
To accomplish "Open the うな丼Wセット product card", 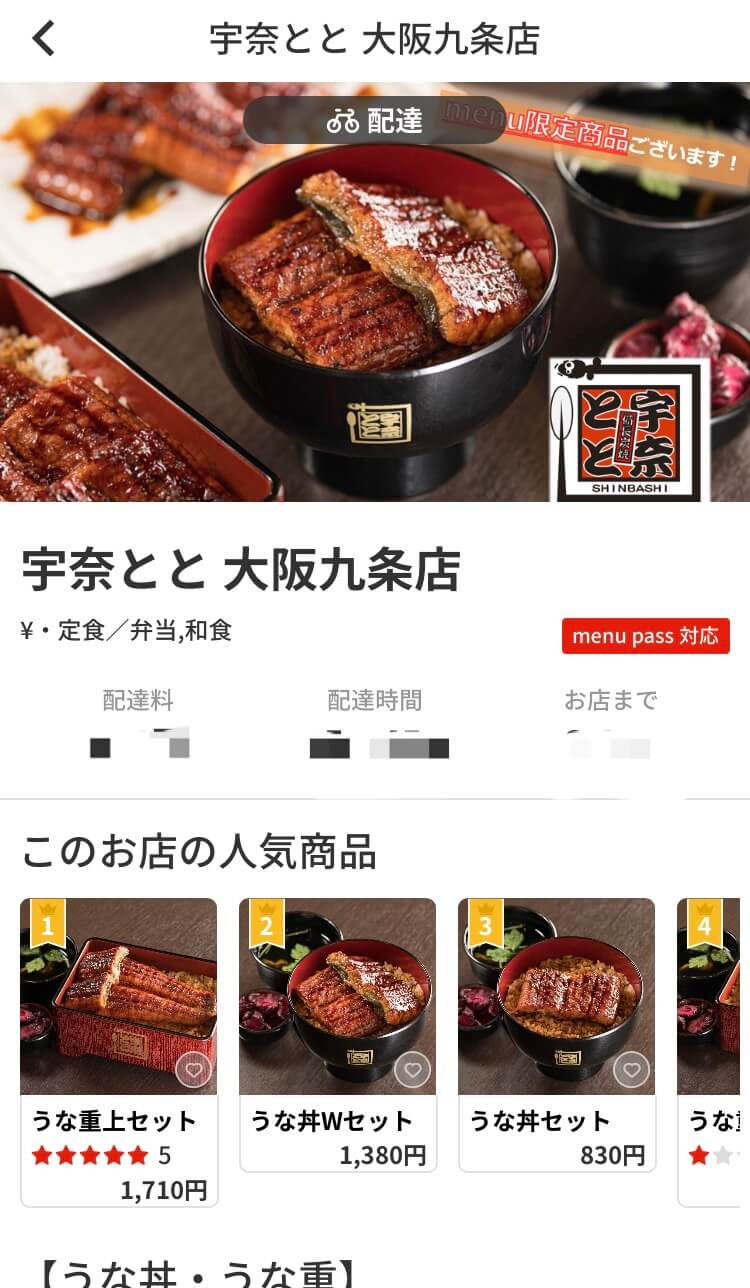I will (337, 1034).
